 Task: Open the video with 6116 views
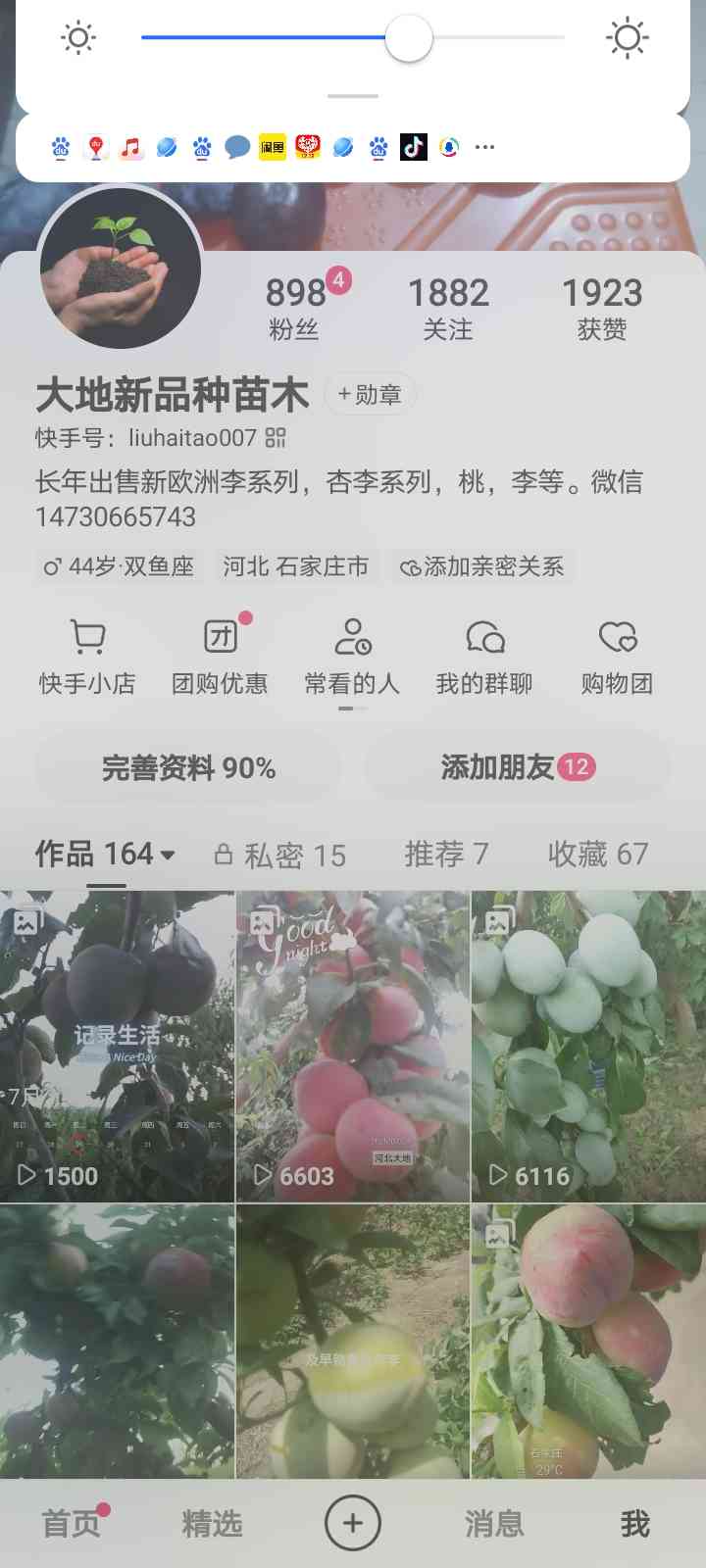tap(588, 1047)
